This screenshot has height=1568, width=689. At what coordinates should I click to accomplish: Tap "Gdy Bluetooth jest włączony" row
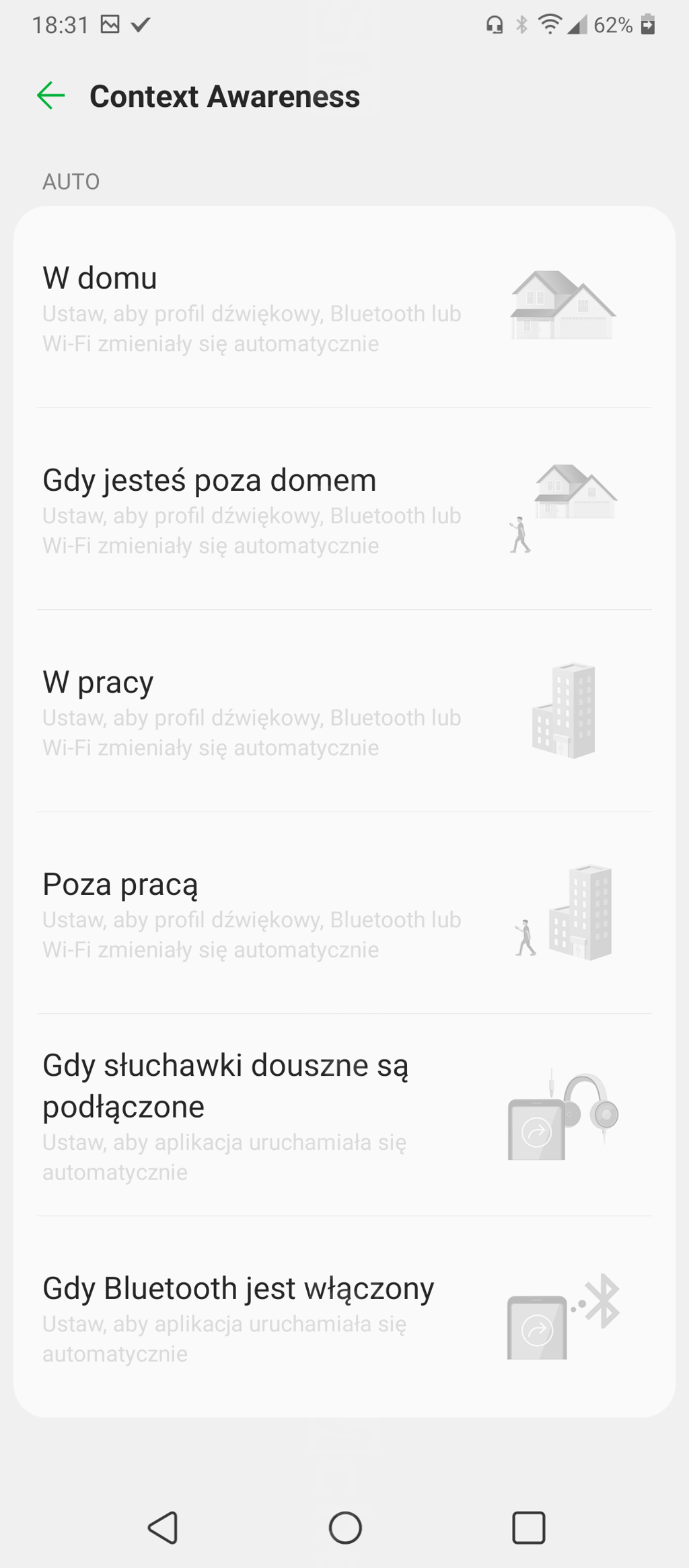pyautogui.click(x=343, y=1317)
